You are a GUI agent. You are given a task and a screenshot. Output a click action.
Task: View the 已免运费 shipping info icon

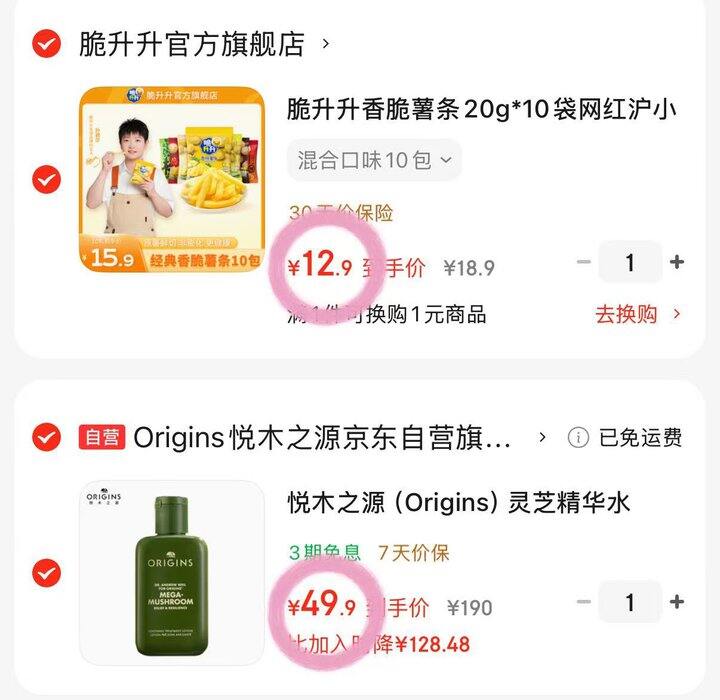[578, 438]
